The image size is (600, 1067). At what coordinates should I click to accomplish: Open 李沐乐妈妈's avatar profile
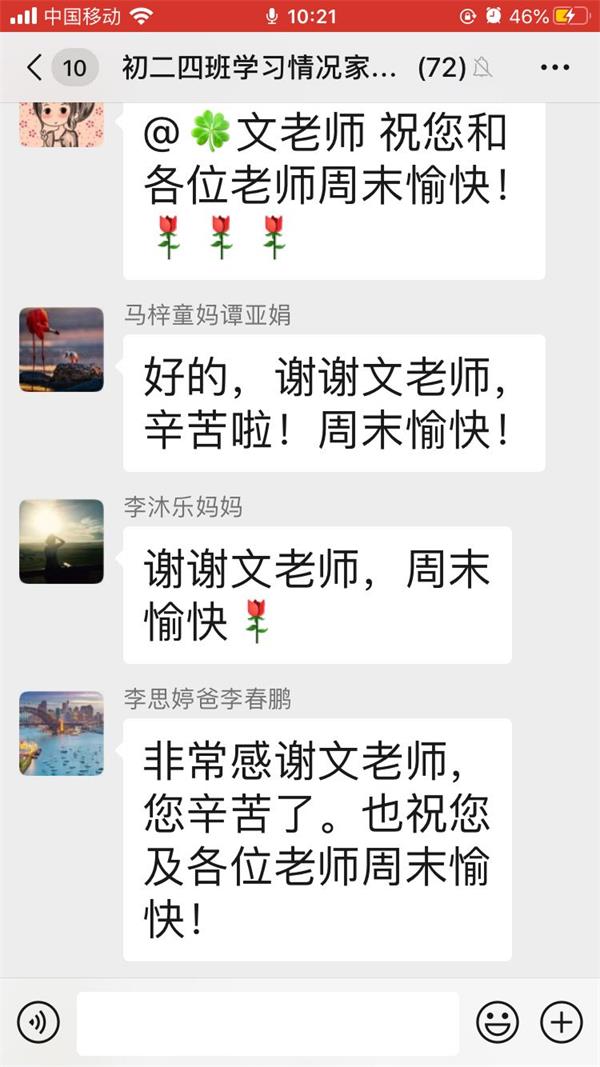pos(62,541)
